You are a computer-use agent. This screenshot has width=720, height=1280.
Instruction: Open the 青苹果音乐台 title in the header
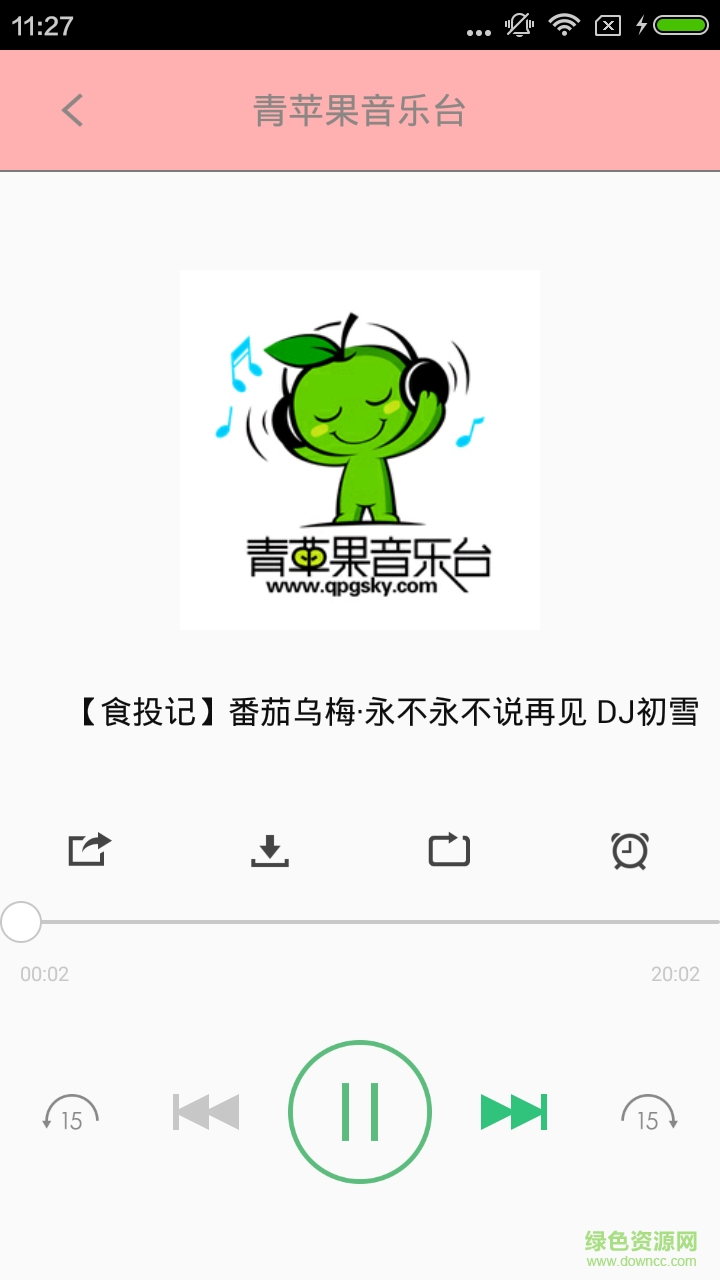(360, 110)
